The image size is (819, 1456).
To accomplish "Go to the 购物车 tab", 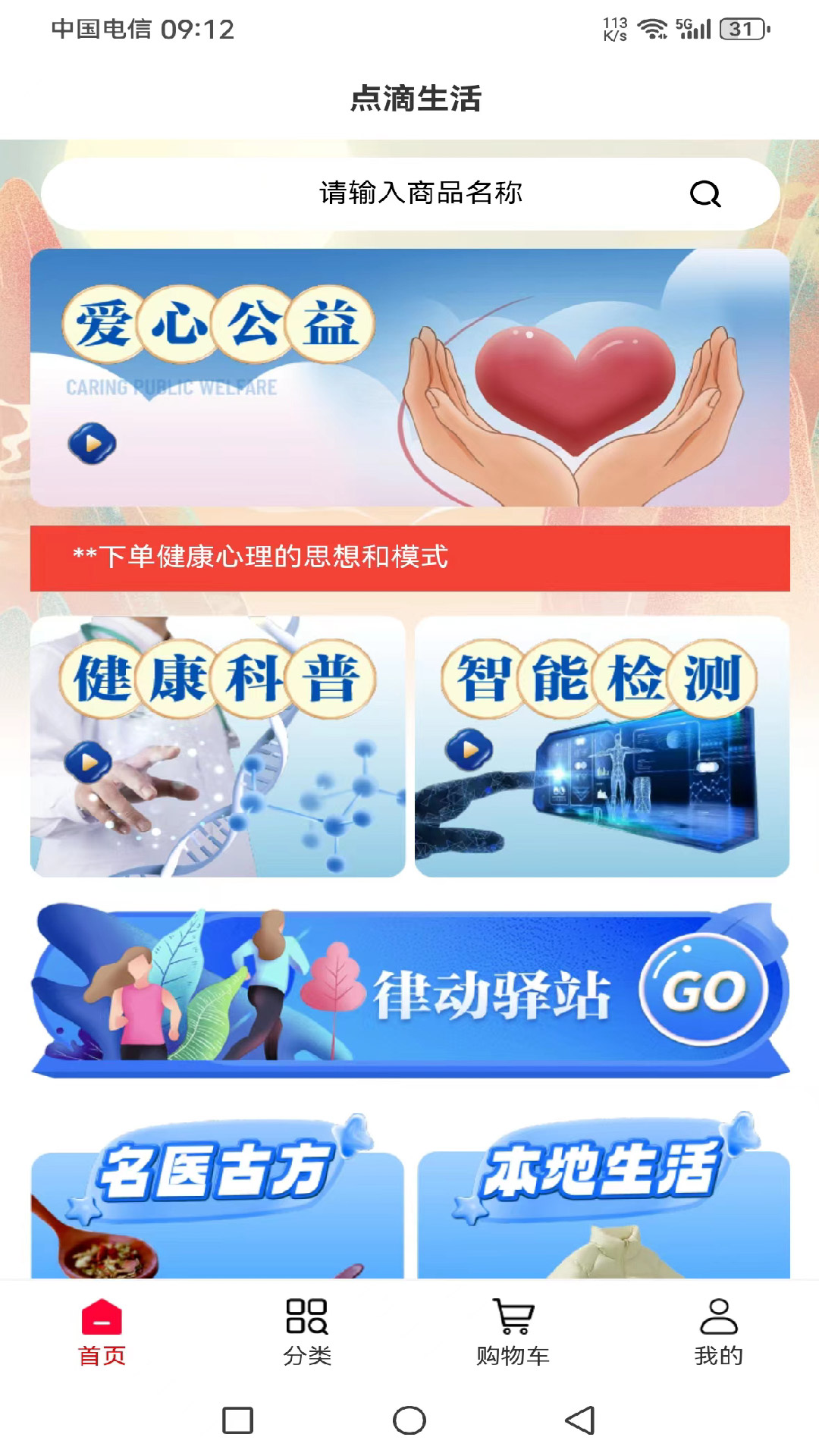I will [x=513, y=1332].
